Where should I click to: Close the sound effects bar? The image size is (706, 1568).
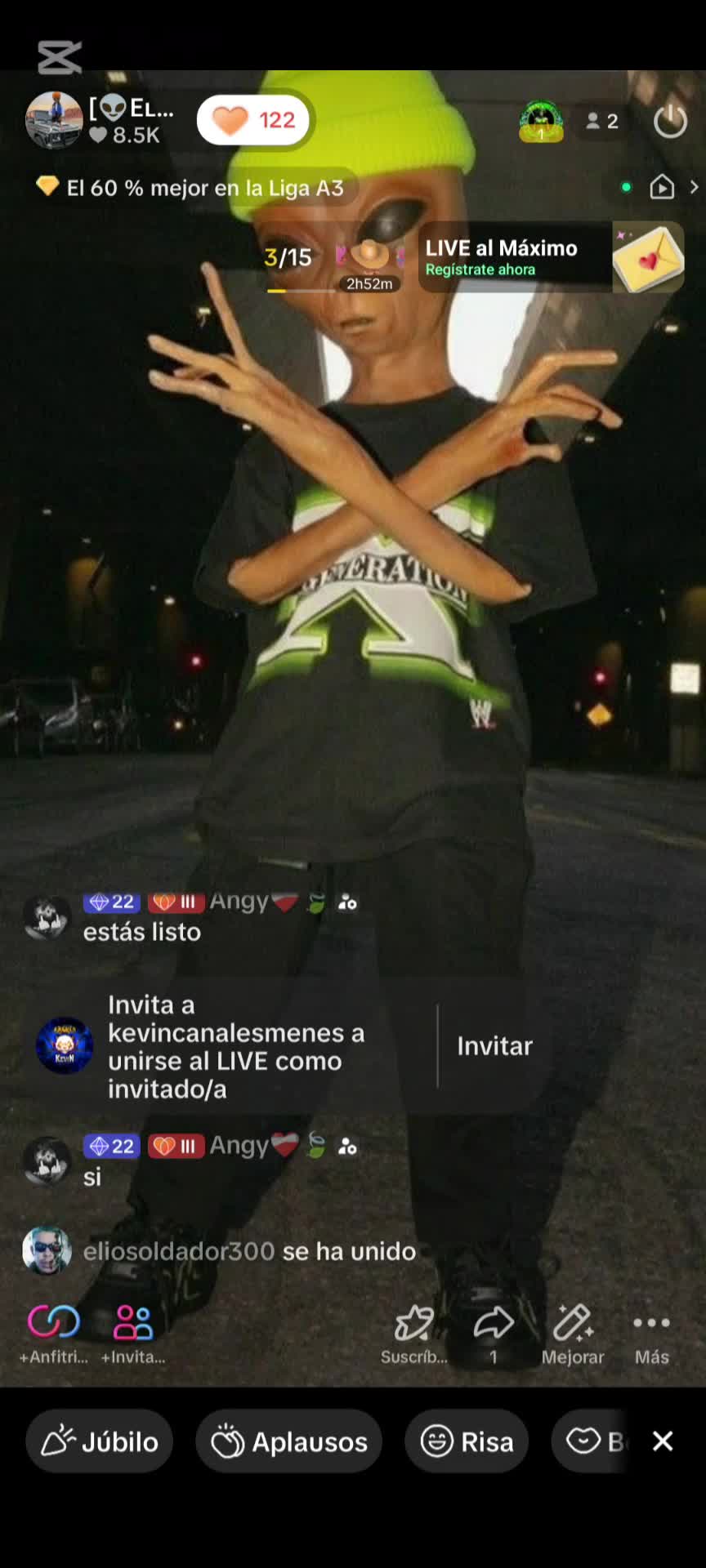pyautogui.click(x=663, y=1441)
